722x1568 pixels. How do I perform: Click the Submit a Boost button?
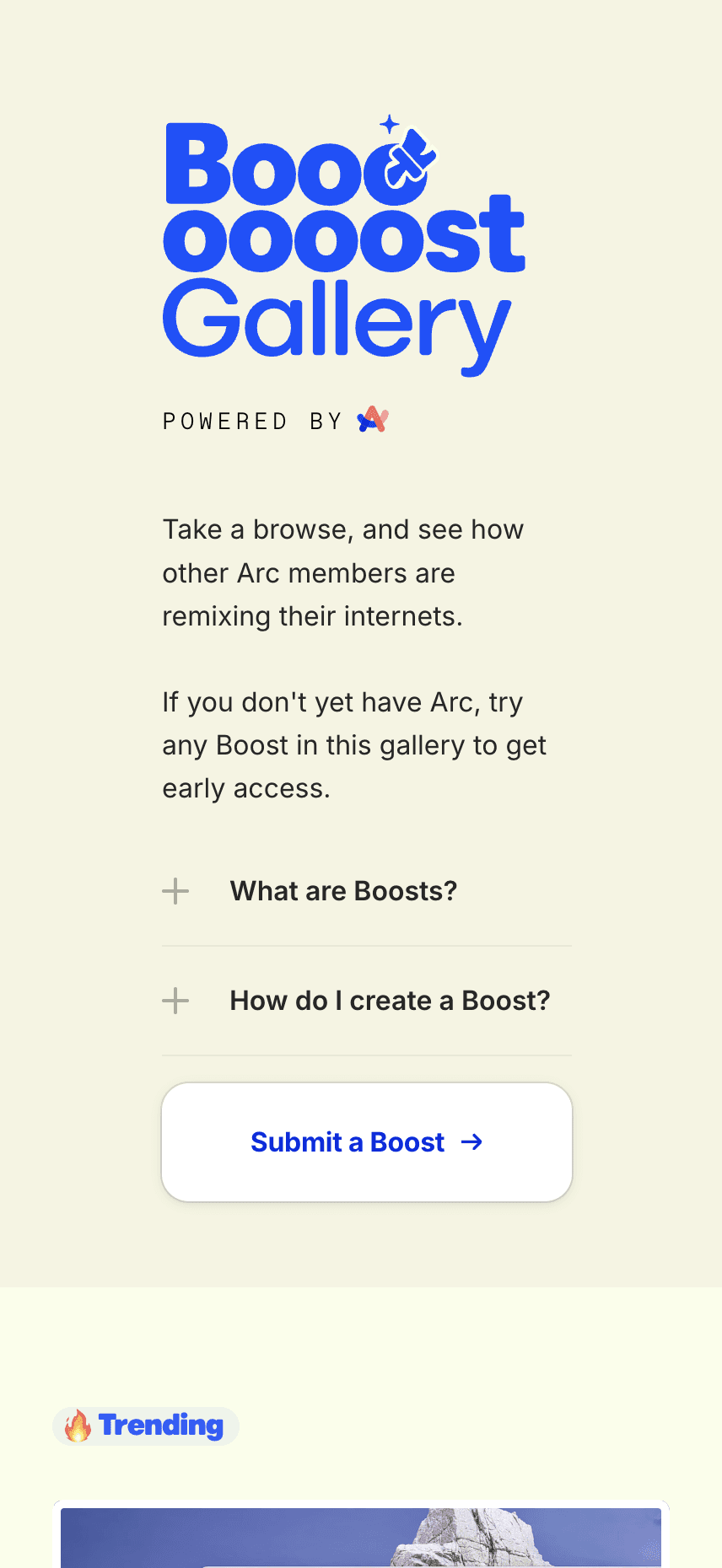pyautogui.click(x=366, y=1142)
